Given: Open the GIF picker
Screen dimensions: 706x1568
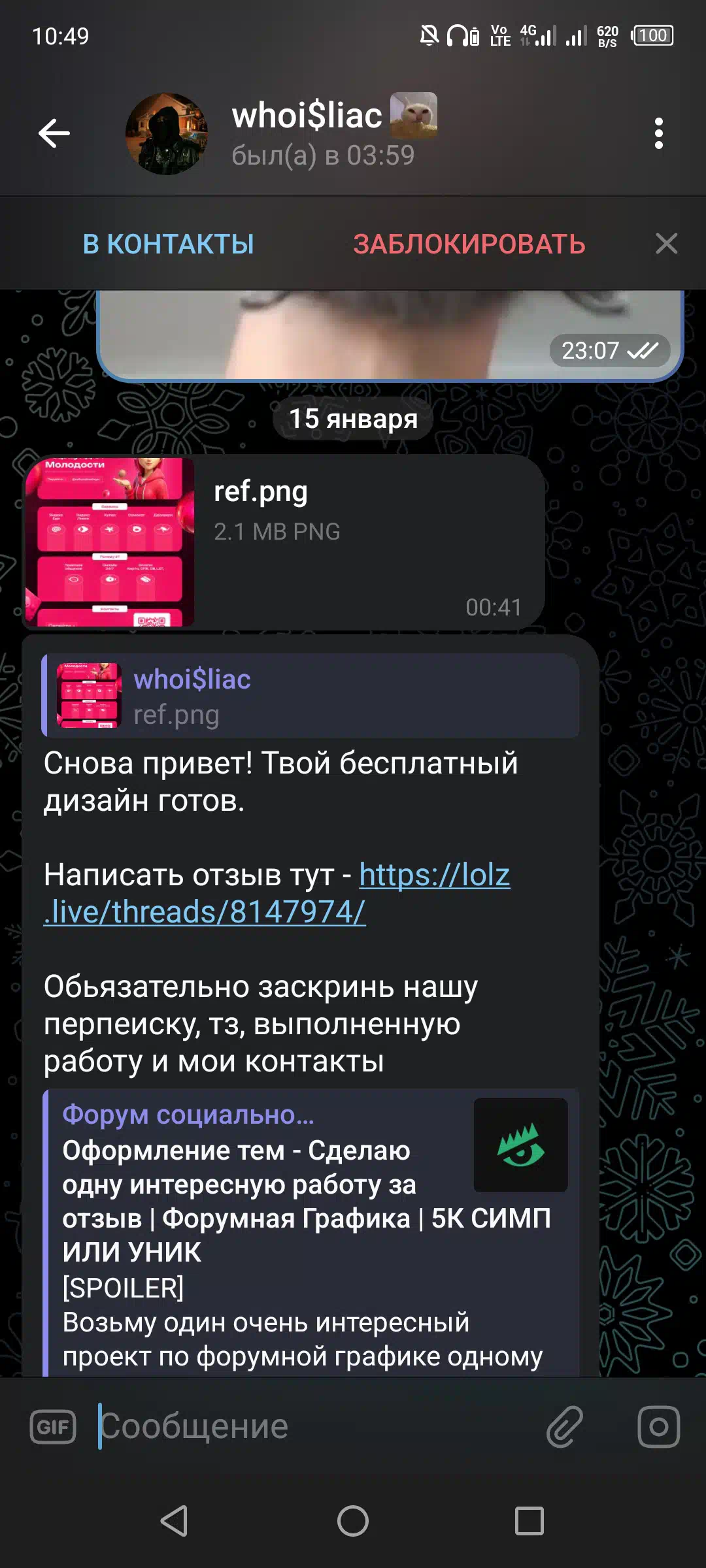Looking at the screenshot, I should click(x=53, y=1426).
